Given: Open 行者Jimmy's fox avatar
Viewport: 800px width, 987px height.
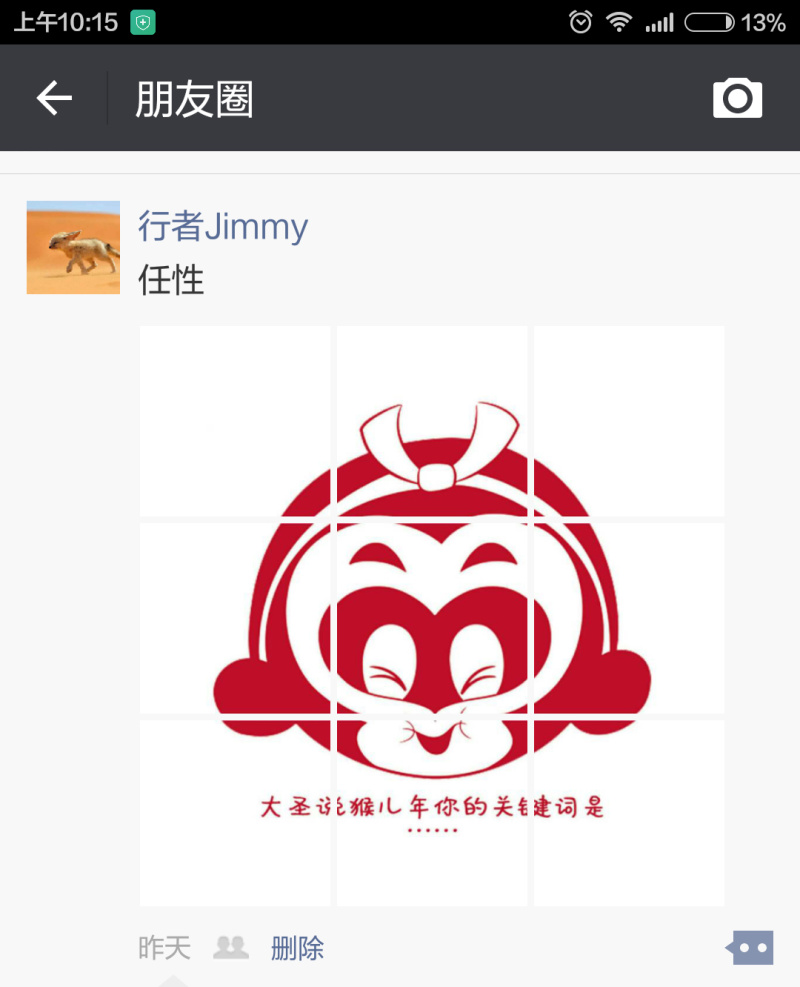Looking at the screenshot, I should (73, 247).
